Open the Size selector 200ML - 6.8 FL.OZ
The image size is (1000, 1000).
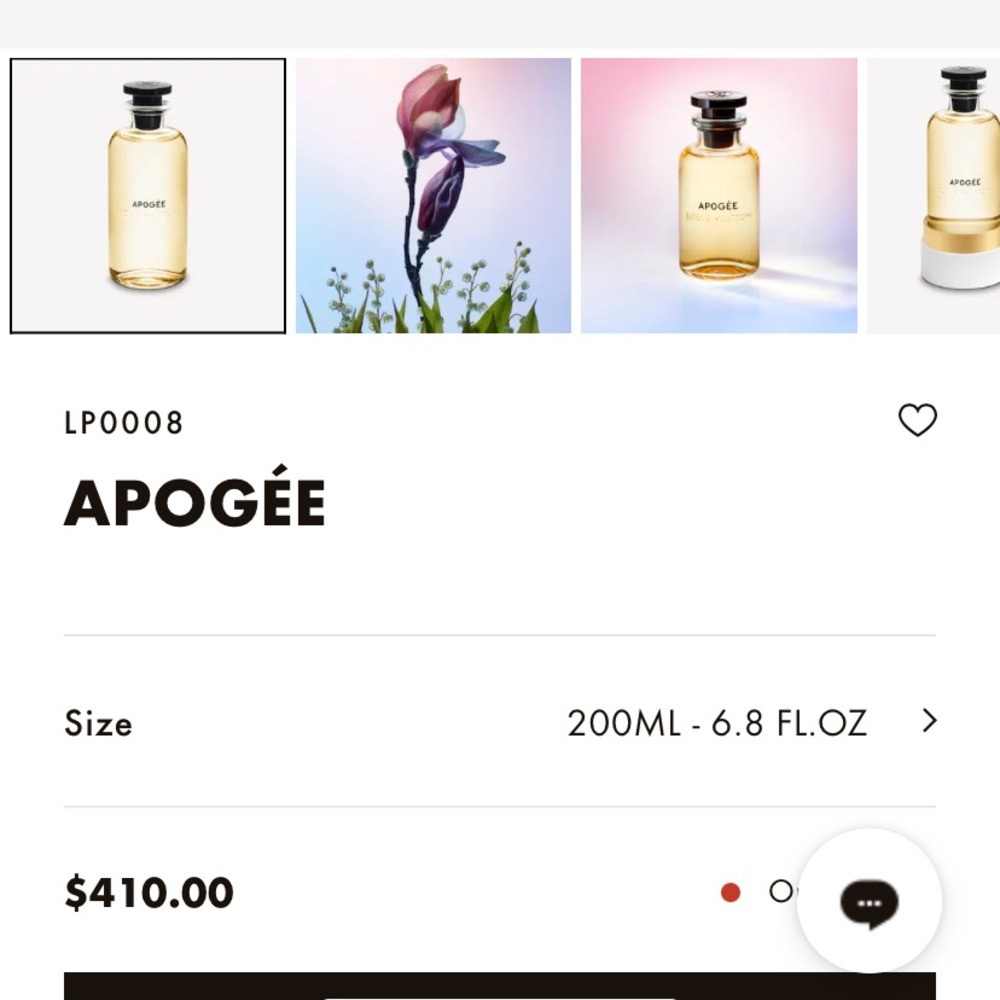[x=750, y=722]
